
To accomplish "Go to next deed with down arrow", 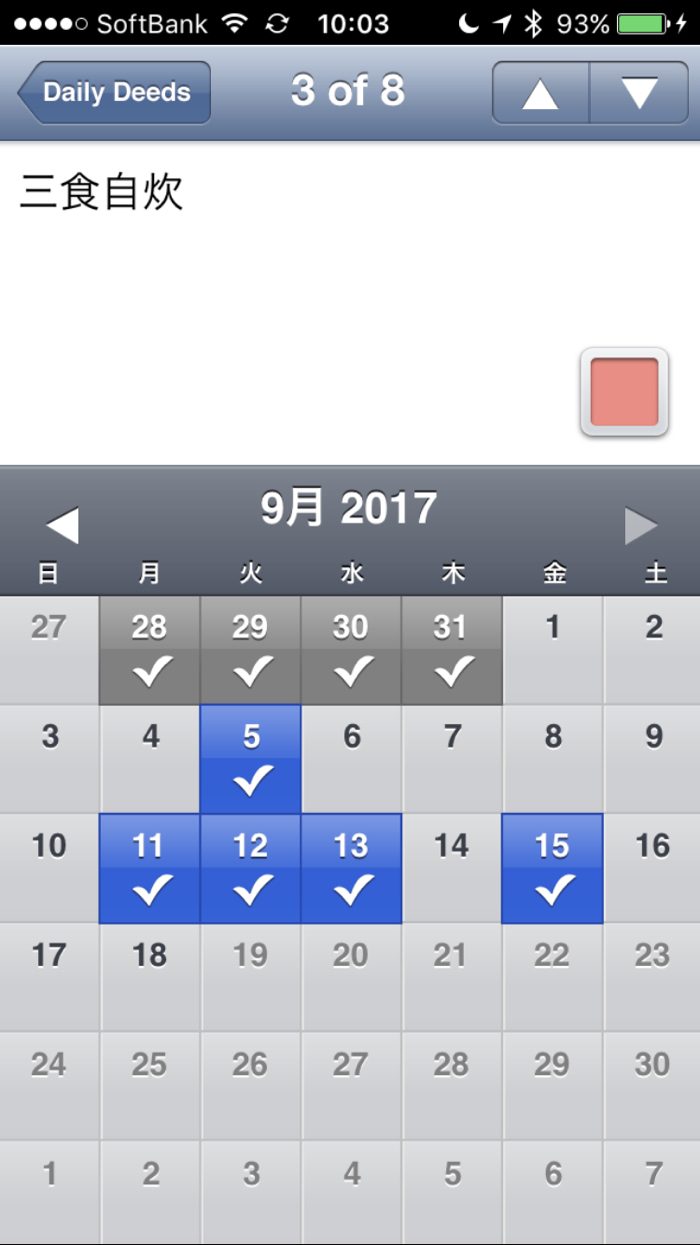I will point(639,92).
